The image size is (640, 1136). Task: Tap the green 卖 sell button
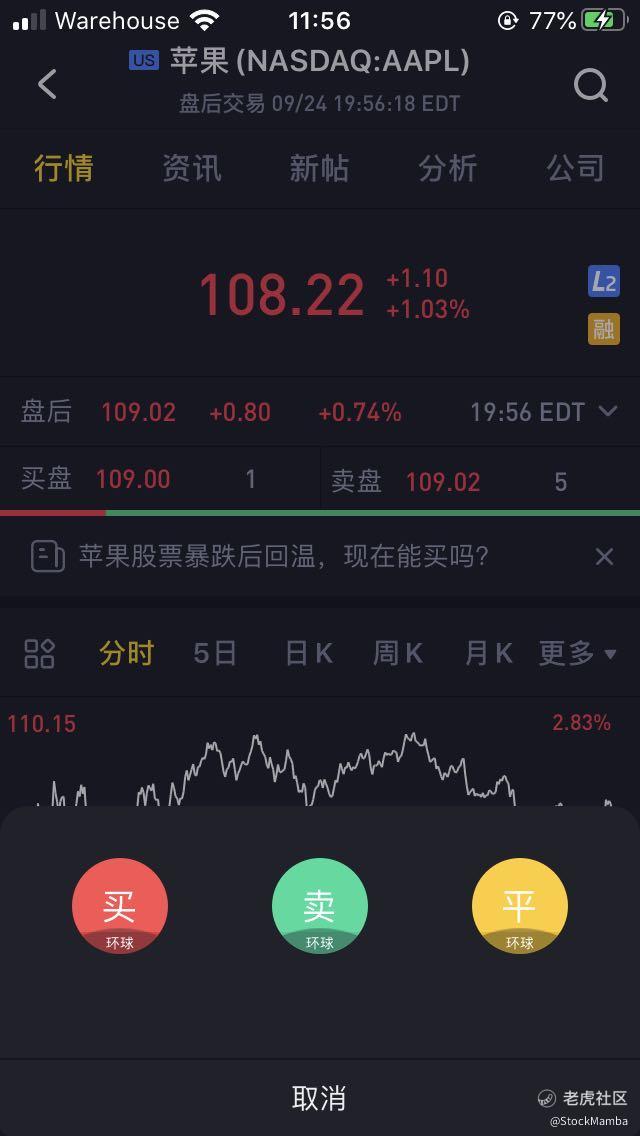click(x=320, y=906)
